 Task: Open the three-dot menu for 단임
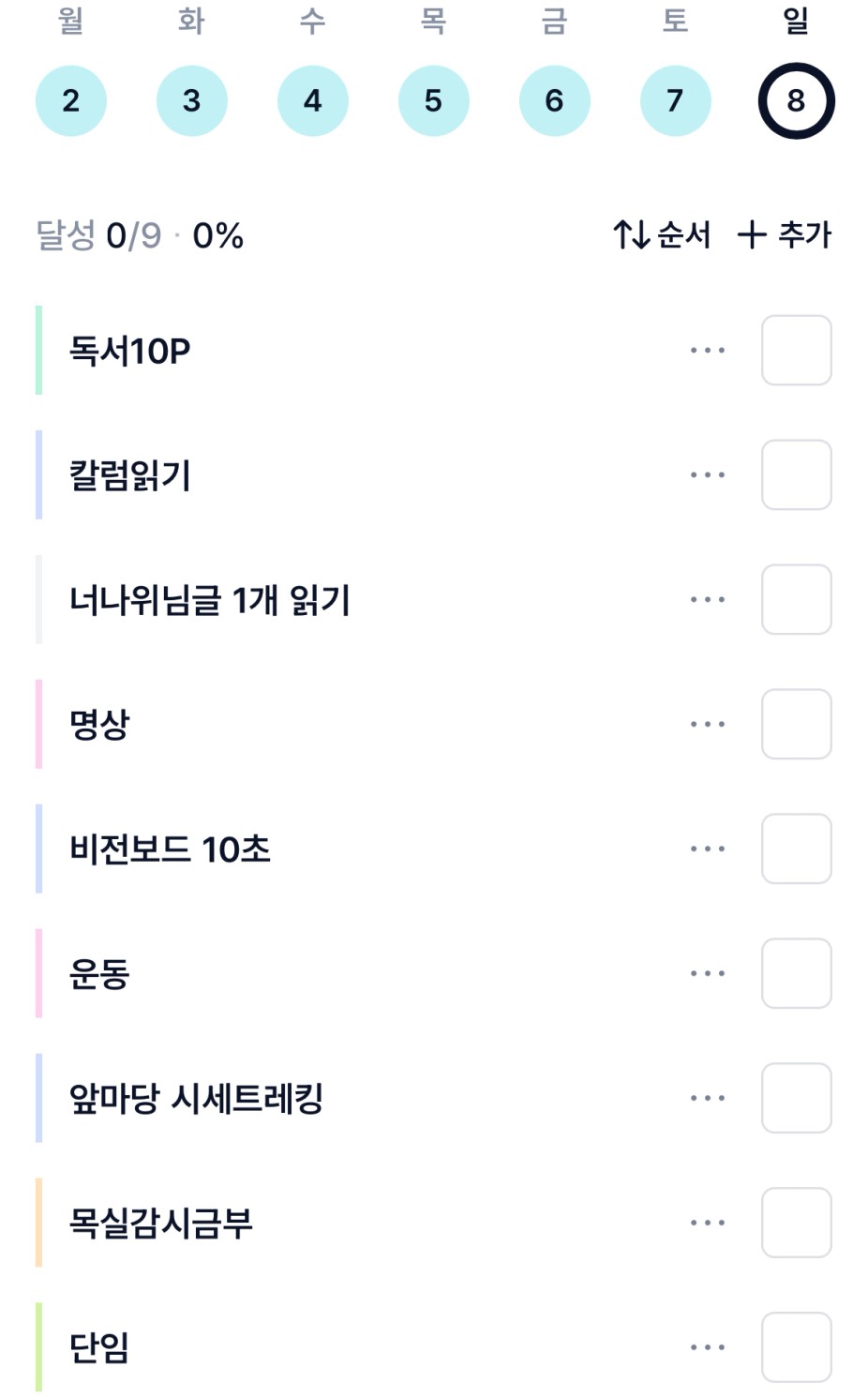(x=708, y=1348)
